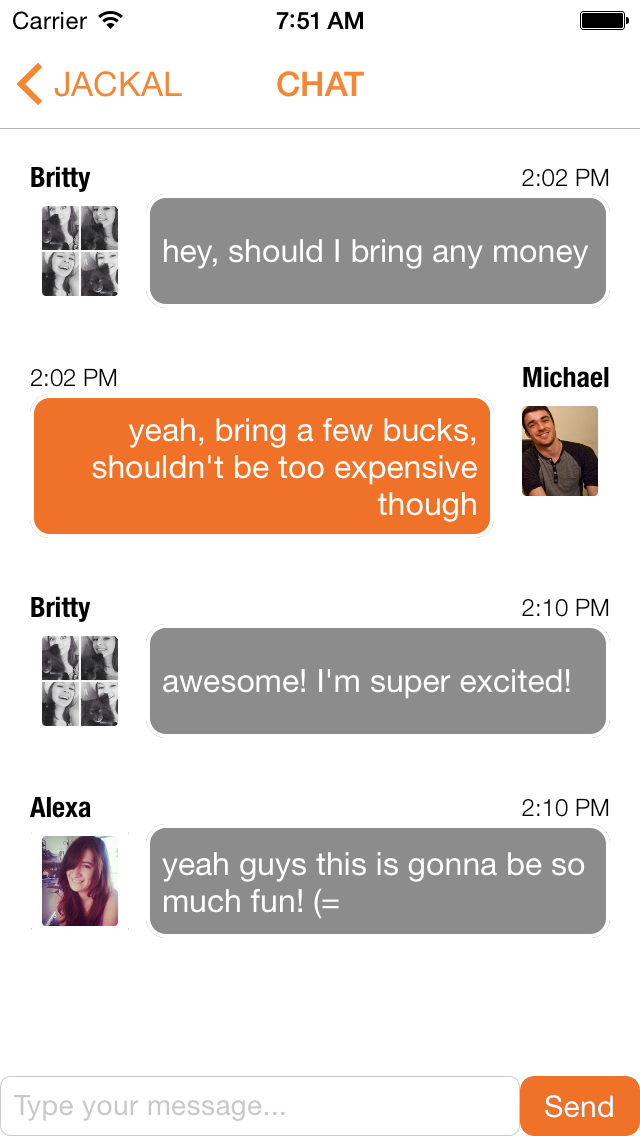Open Michael's profile photo
Viewport: 640px width, 1136px height.
[x=560, y=451]
